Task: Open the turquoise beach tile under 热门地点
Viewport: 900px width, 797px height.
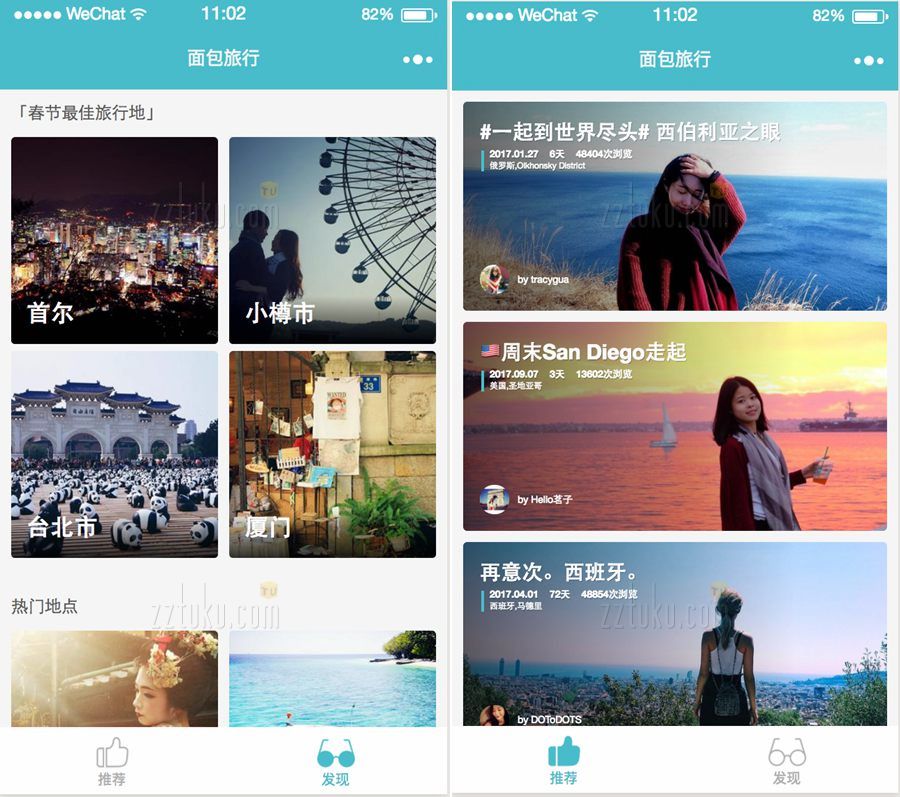Action: point(332,678)
